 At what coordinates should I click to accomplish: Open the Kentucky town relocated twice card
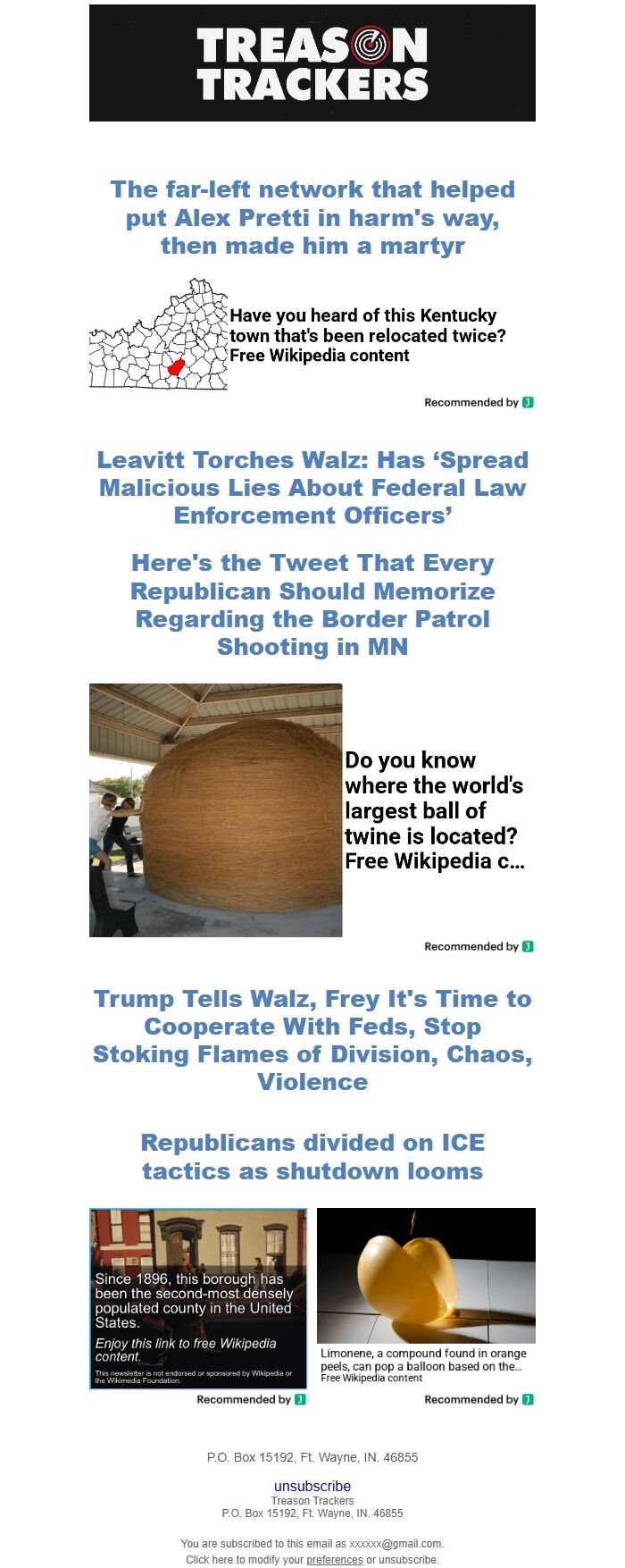(366, 335)
